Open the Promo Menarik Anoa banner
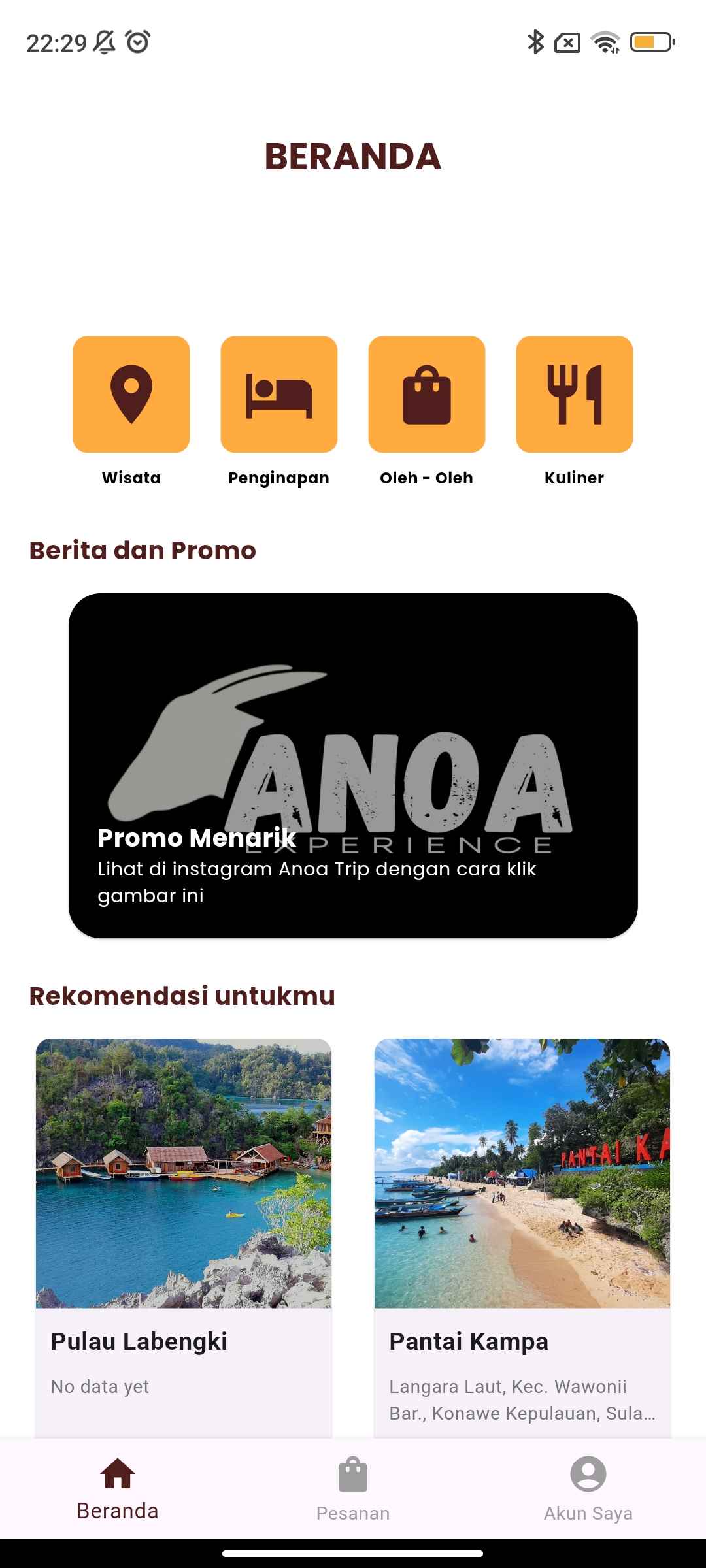706x1568 pixels. pos(353,765)
